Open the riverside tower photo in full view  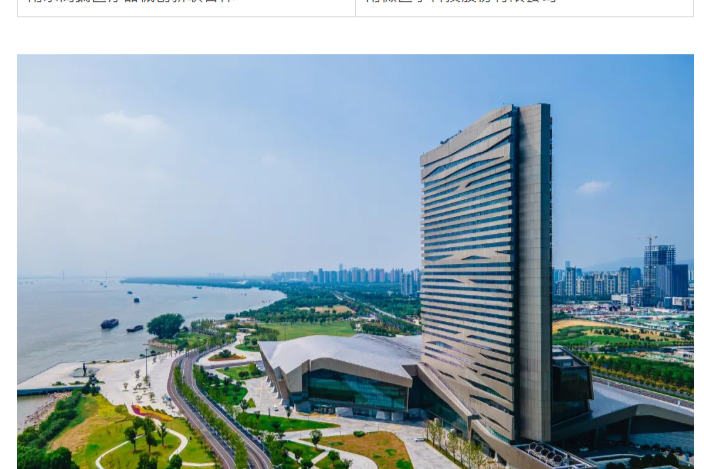coord(355,262)
